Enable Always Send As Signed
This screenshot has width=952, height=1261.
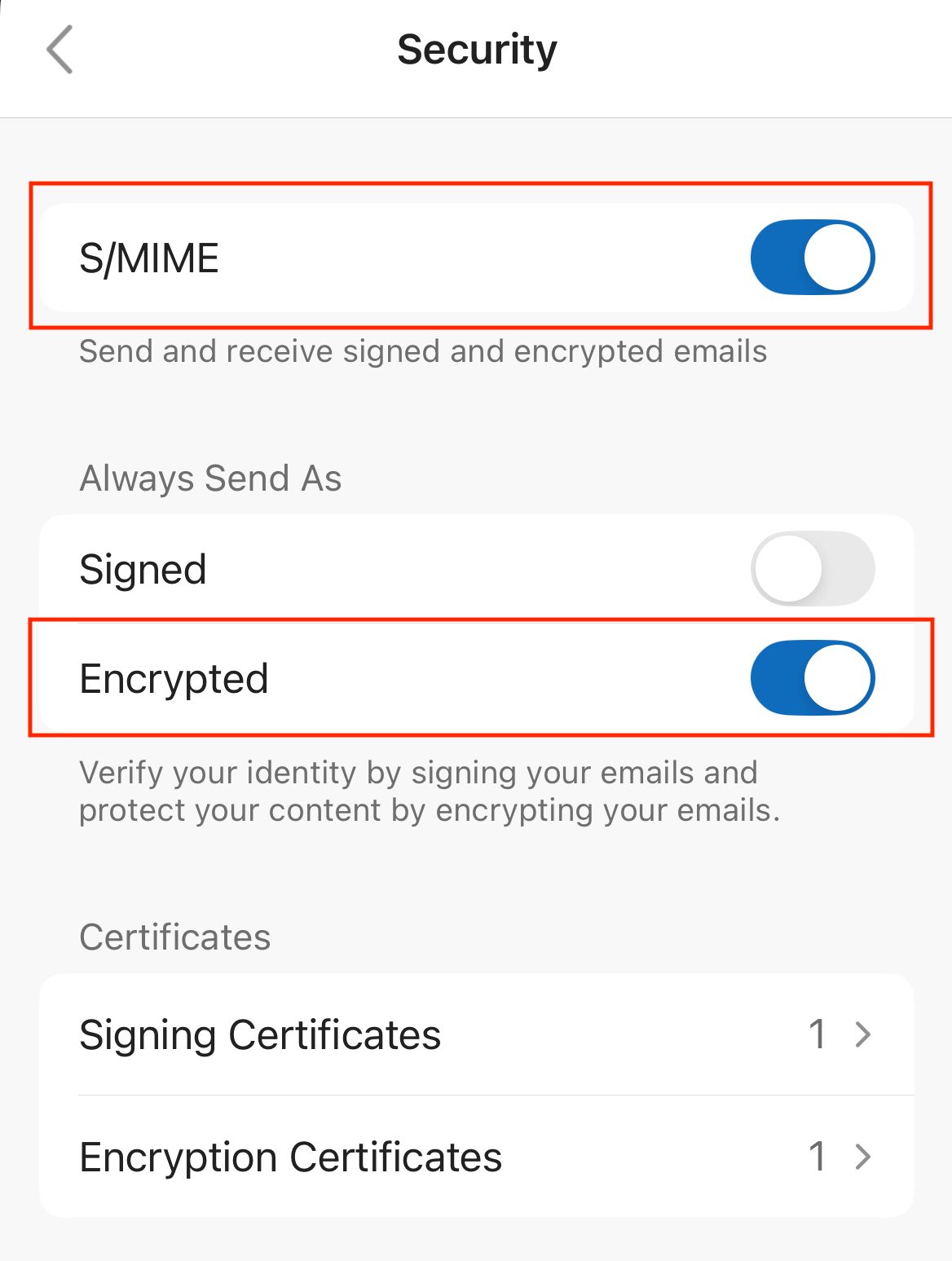pos(812,569)
